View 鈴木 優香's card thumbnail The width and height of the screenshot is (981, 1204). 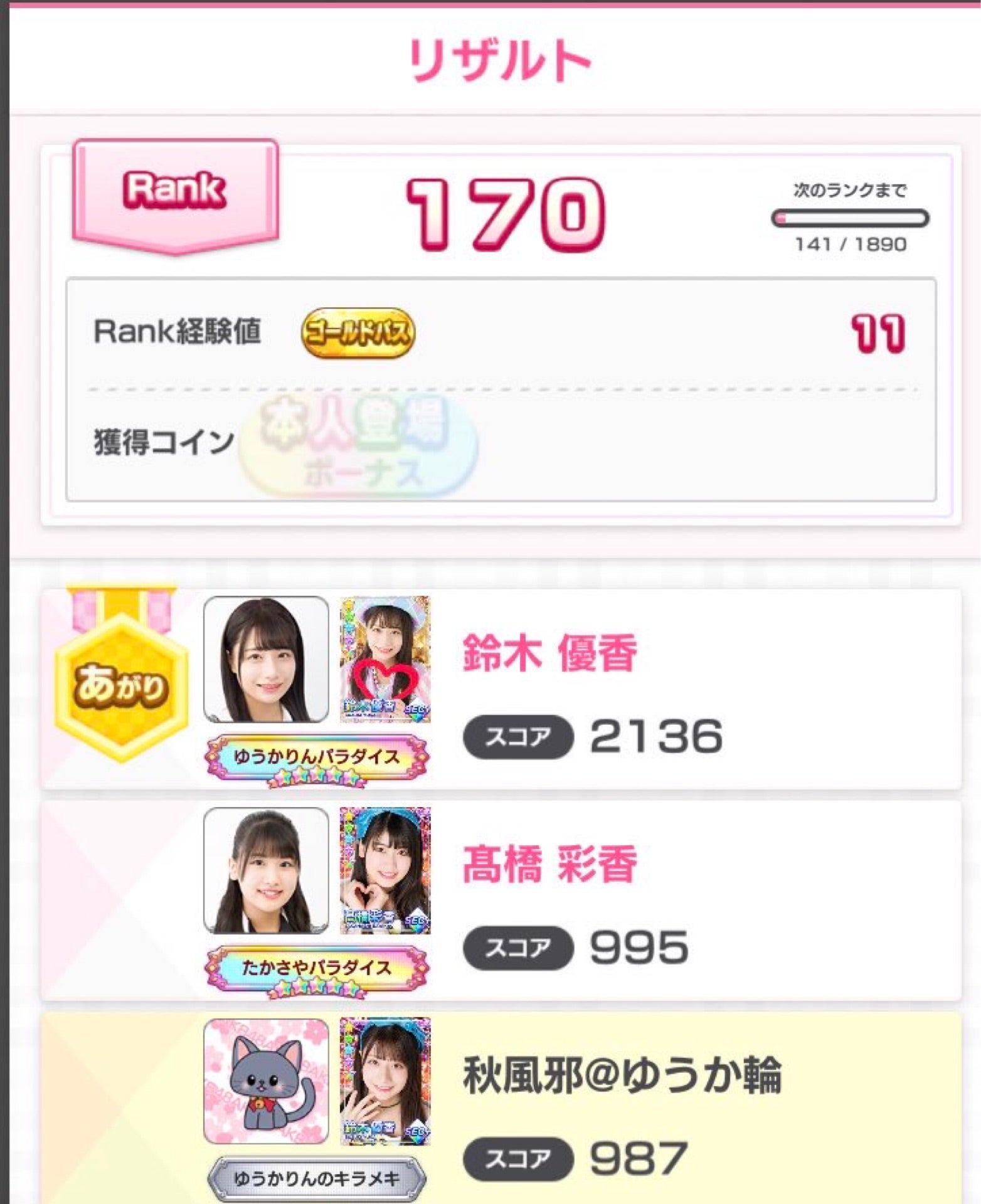point(385,659)
